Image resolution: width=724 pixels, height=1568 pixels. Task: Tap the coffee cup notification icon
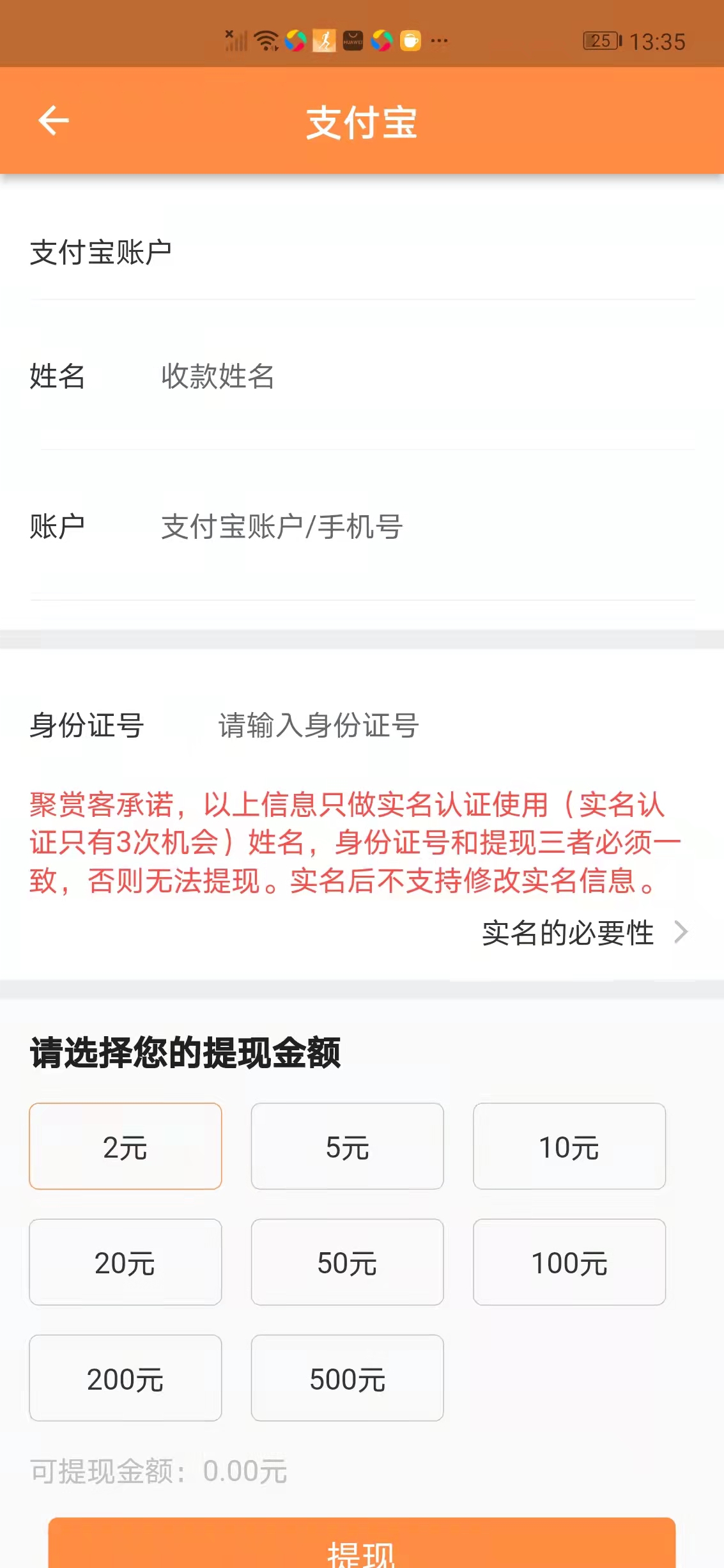410,40
